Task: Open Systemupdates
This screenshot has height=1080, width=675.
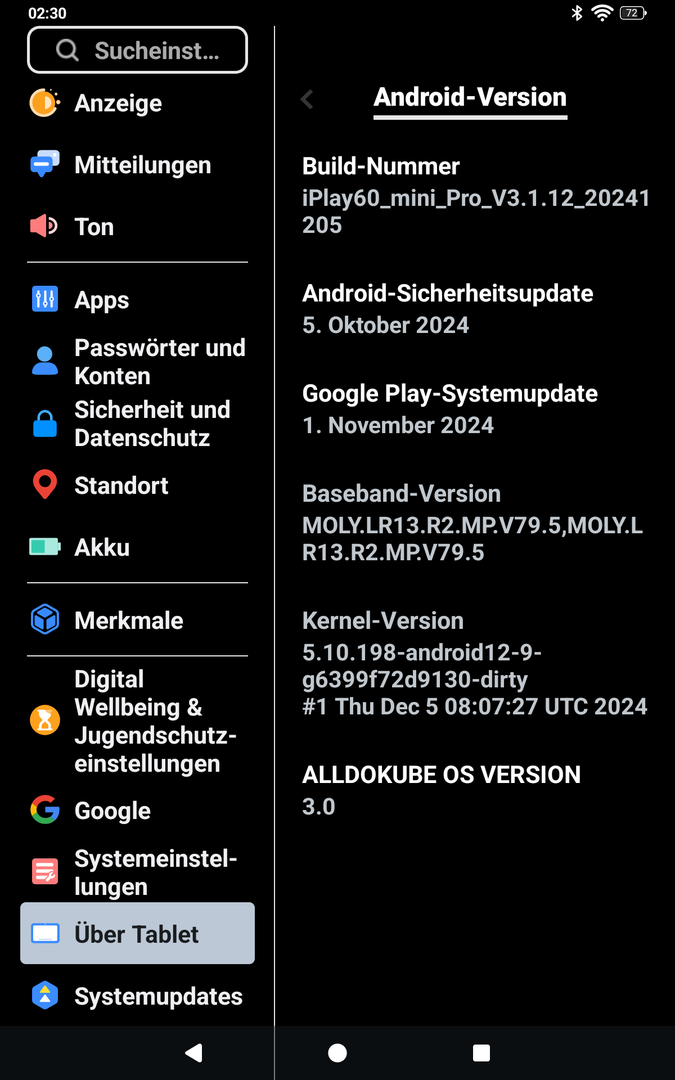Action: tap(158, 996)
